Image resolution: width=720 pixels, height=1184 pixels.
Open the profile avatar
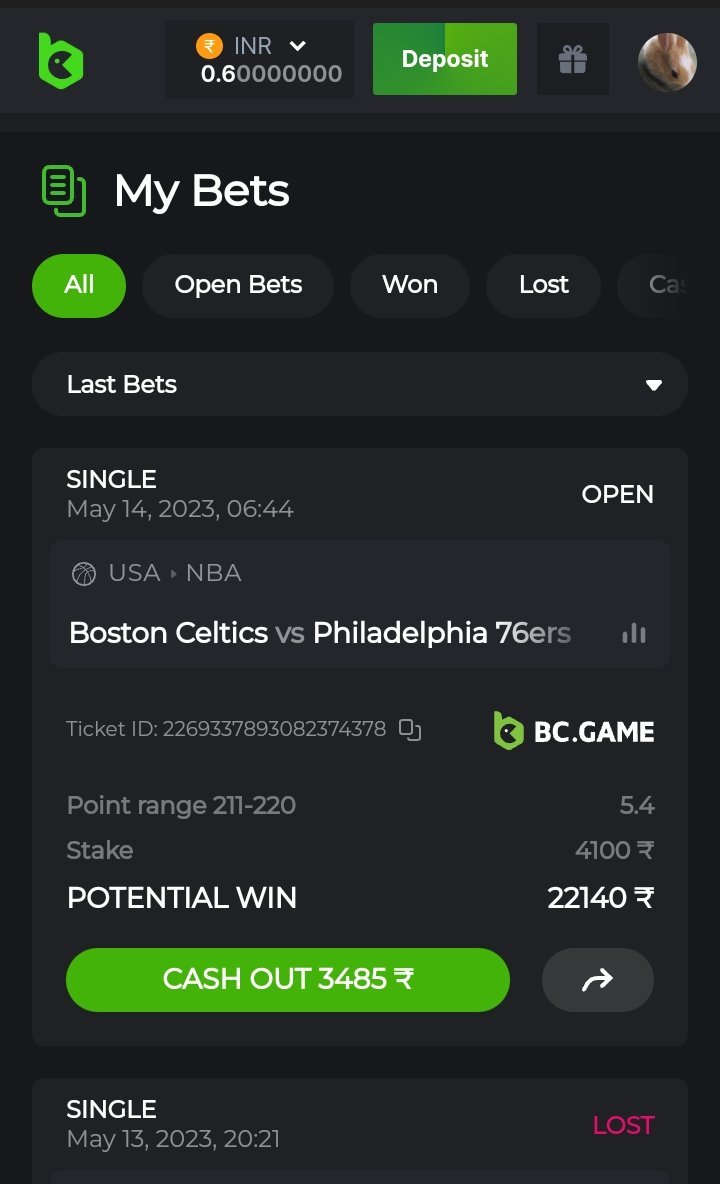point(667,62)
